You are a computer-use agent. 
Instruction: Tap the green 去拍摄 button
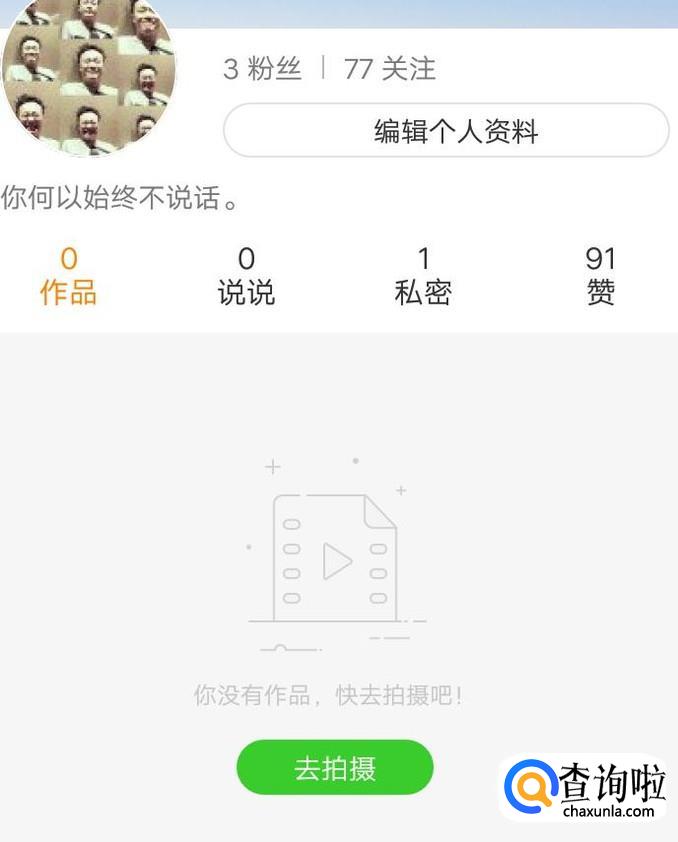click(335, 768)
